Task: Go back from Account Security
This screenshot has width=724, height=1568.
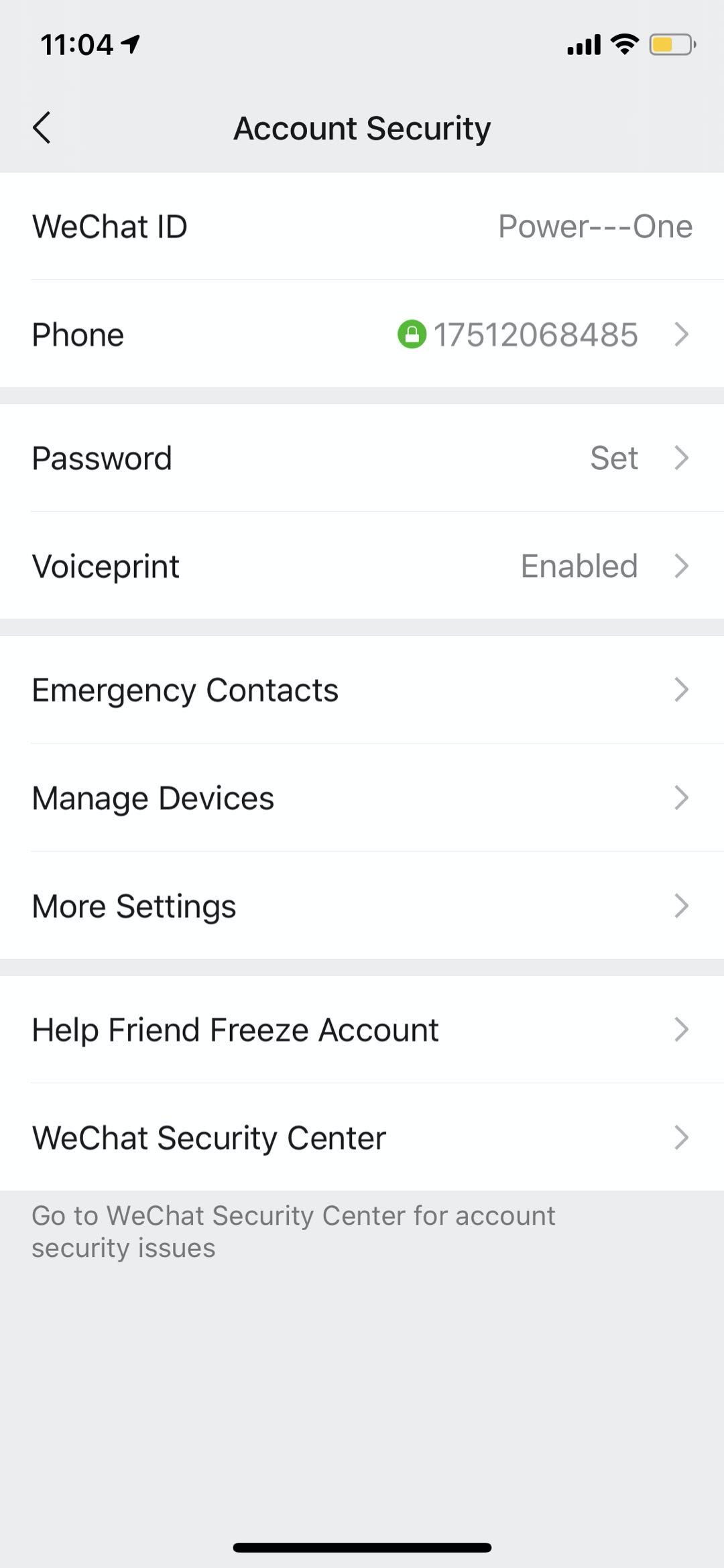Action: pos(42,127)
